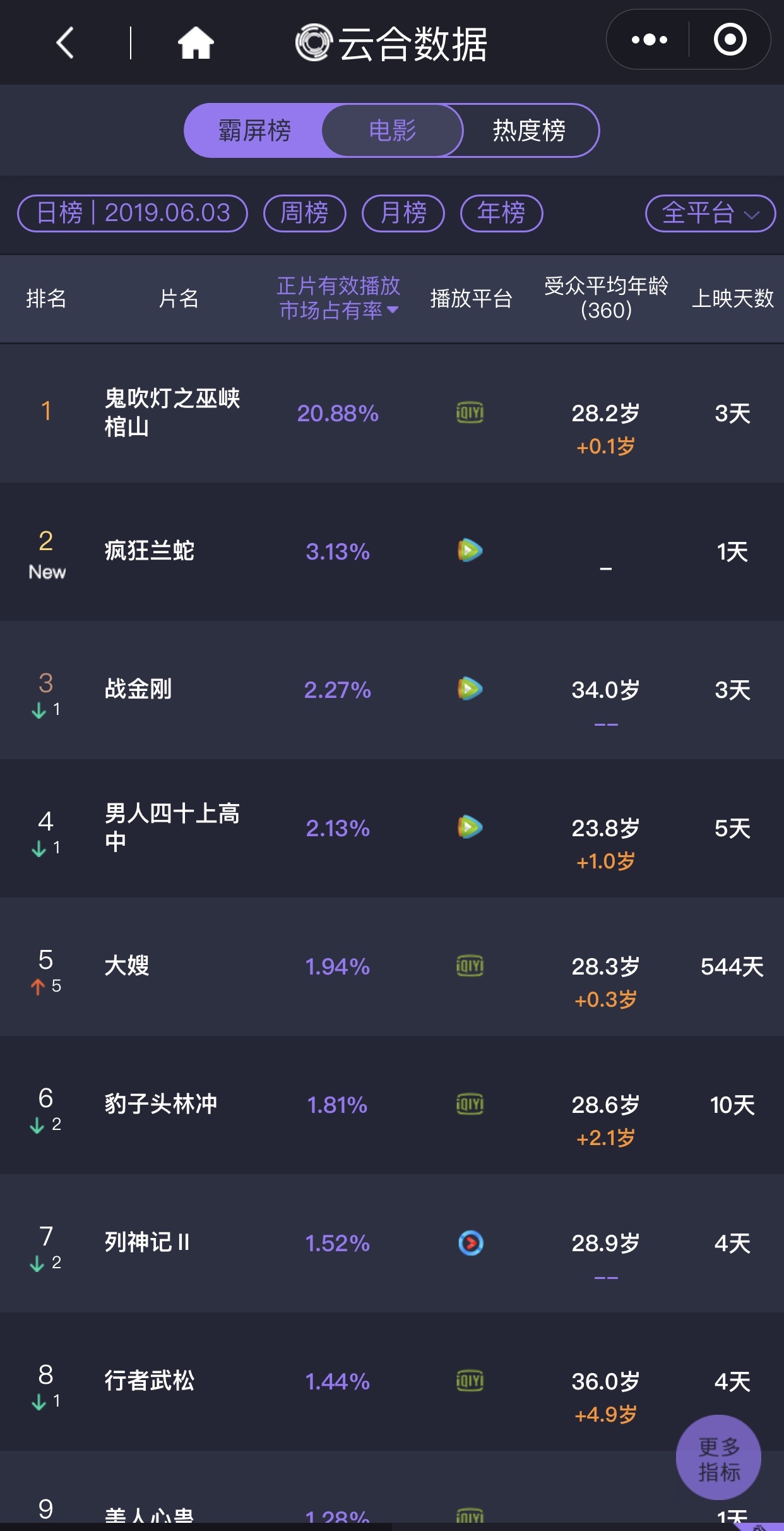Open the three-dot more menu

(650, 40)
